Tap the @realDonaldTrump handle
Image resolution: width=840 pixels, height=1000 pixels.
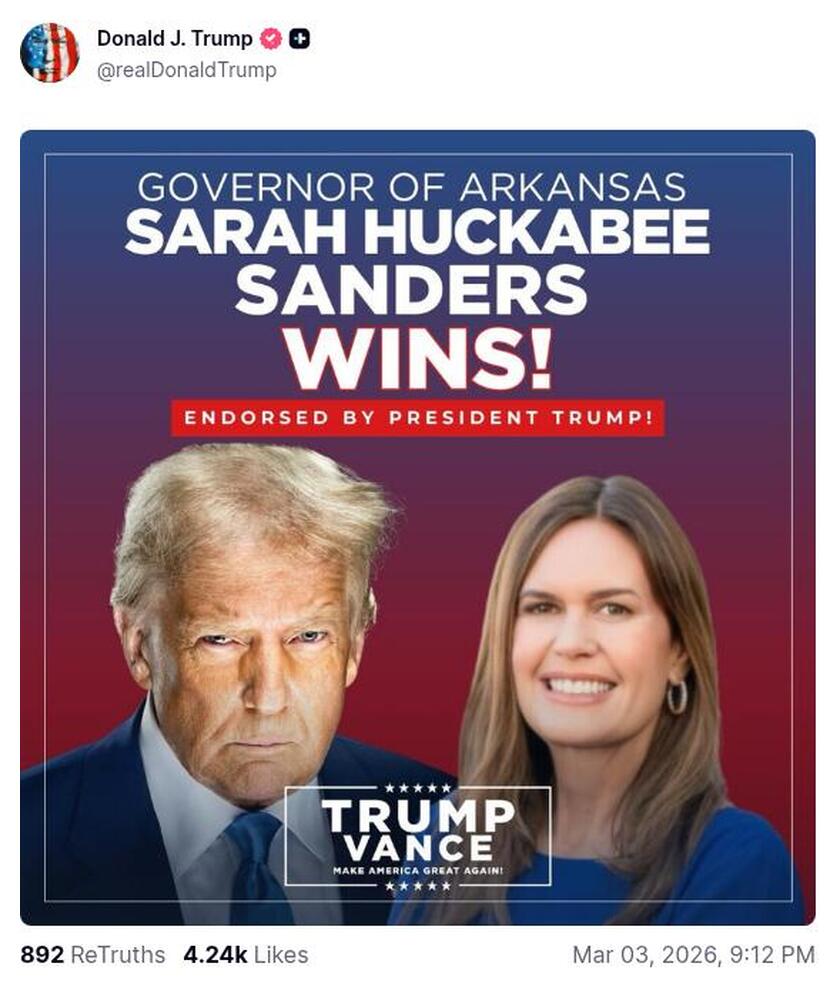(186, 70)
